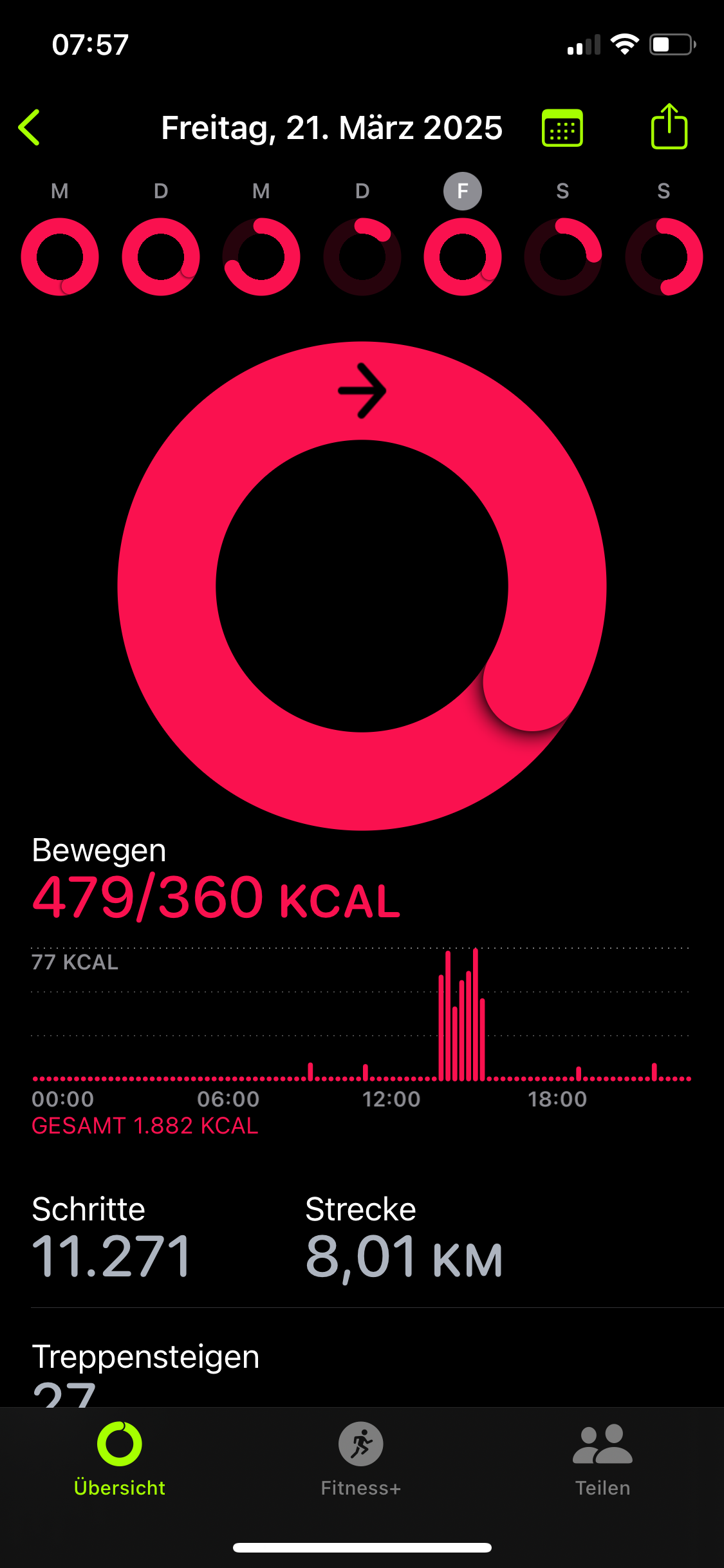Select Tuesday's activity ring
Viewport: 724px width, 1568px height.
161,257
